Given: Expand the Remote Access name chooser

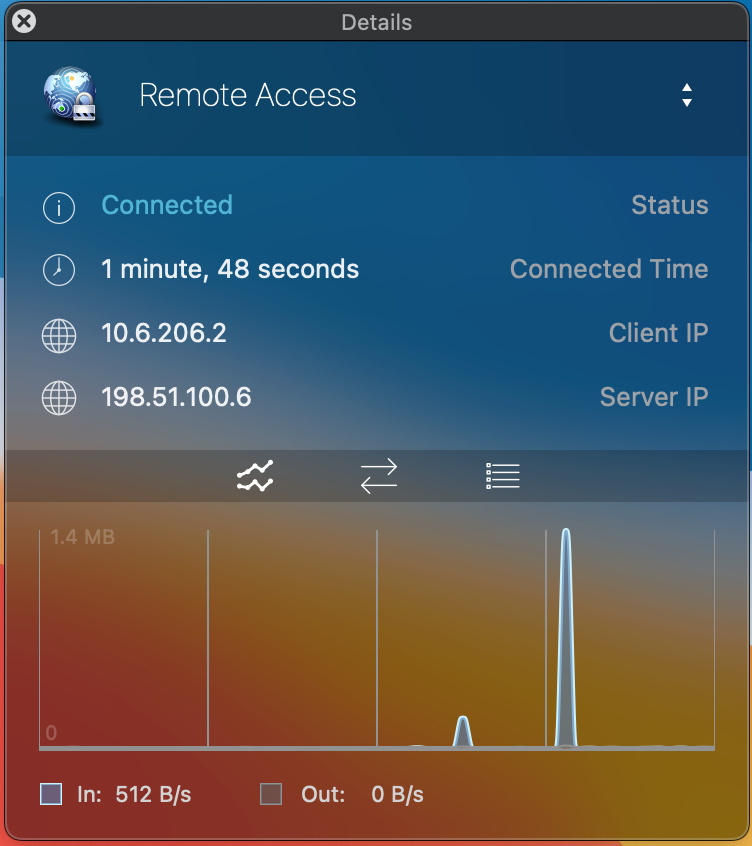Looking at the screenshot, I should click(687, 95).
